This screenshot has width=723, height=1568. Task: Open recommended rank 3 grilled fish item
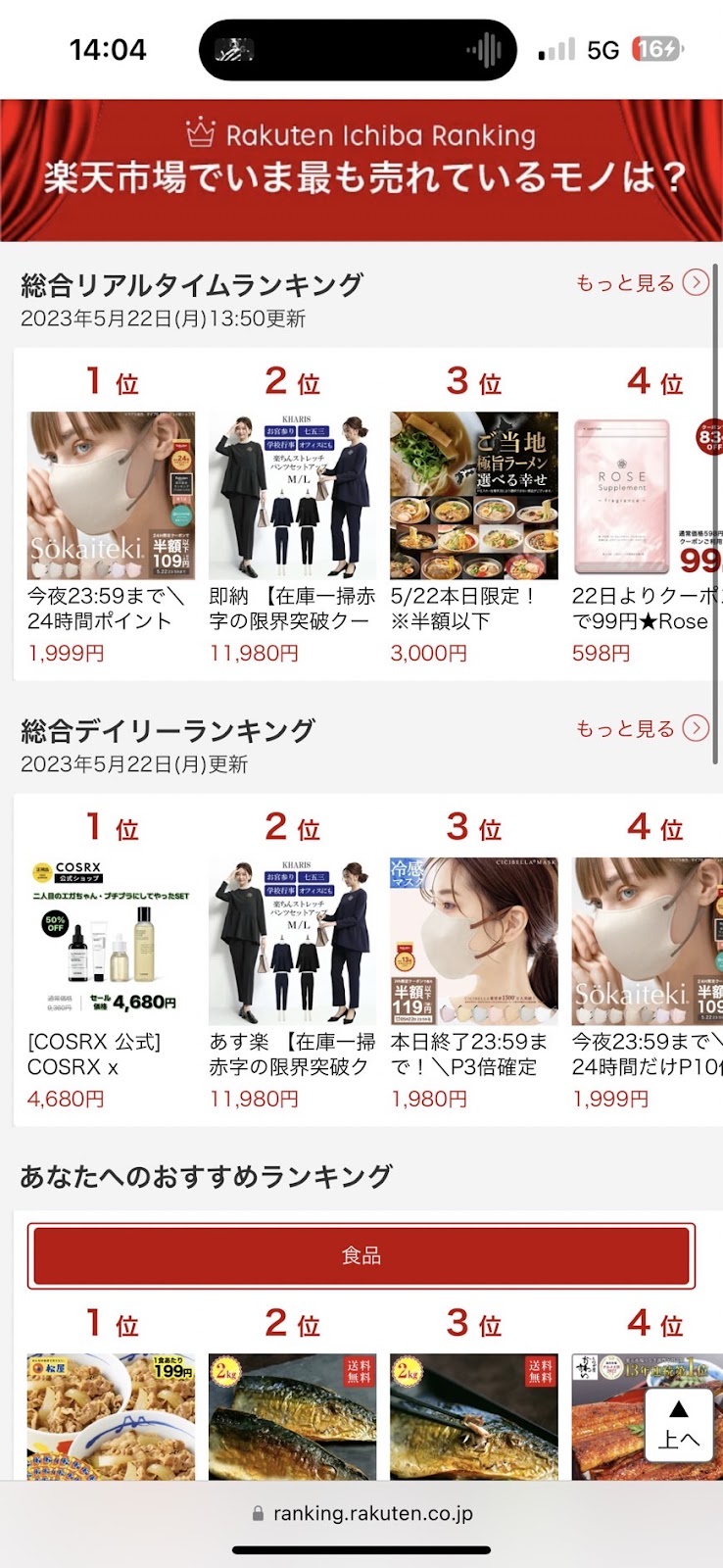[474, 1416]
